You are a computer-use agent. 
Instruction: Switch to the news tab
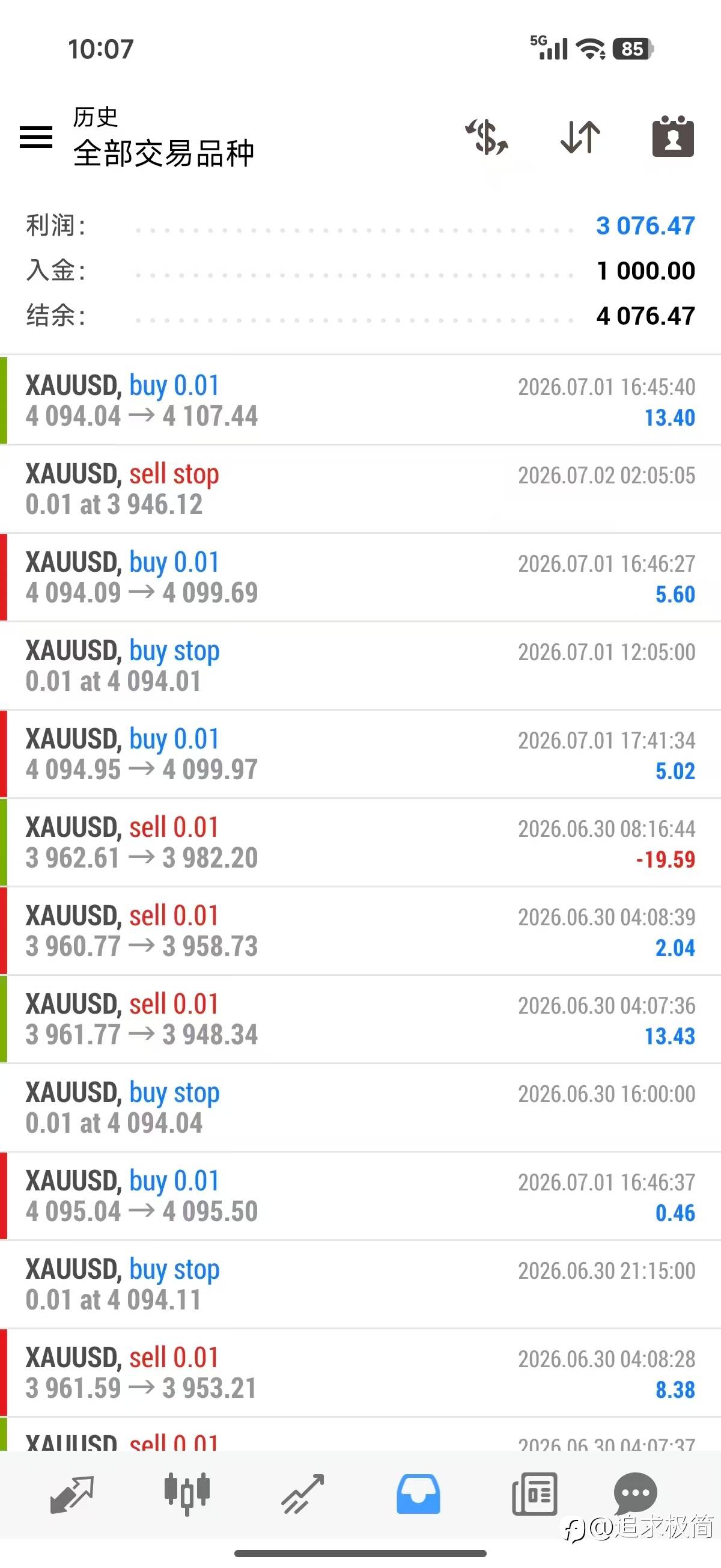point(535,1494)
